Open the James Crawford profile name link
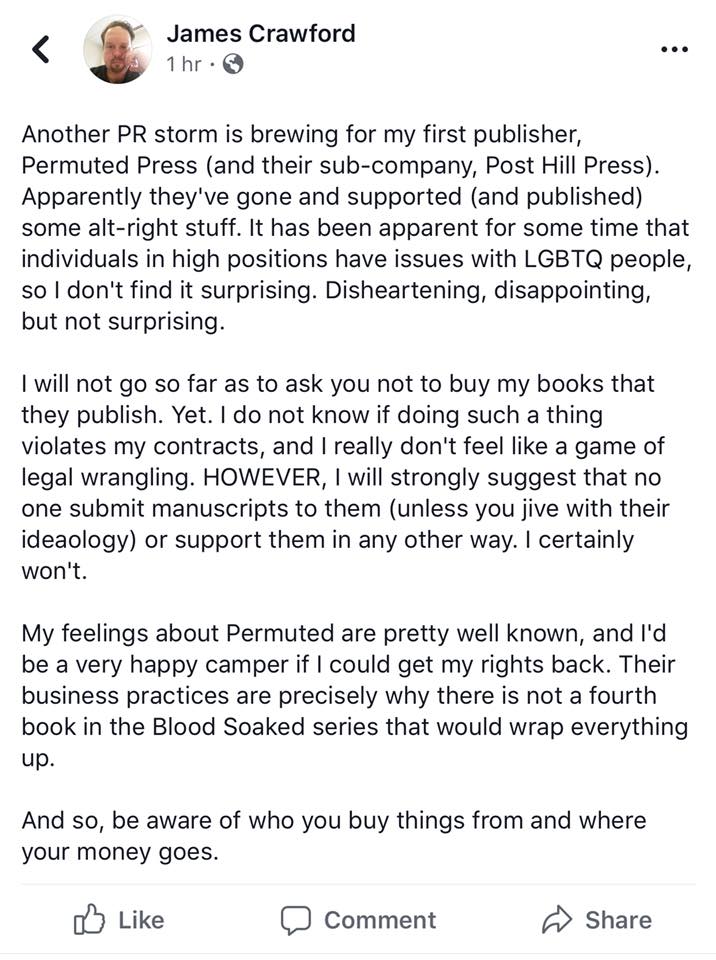 point(261,33)
